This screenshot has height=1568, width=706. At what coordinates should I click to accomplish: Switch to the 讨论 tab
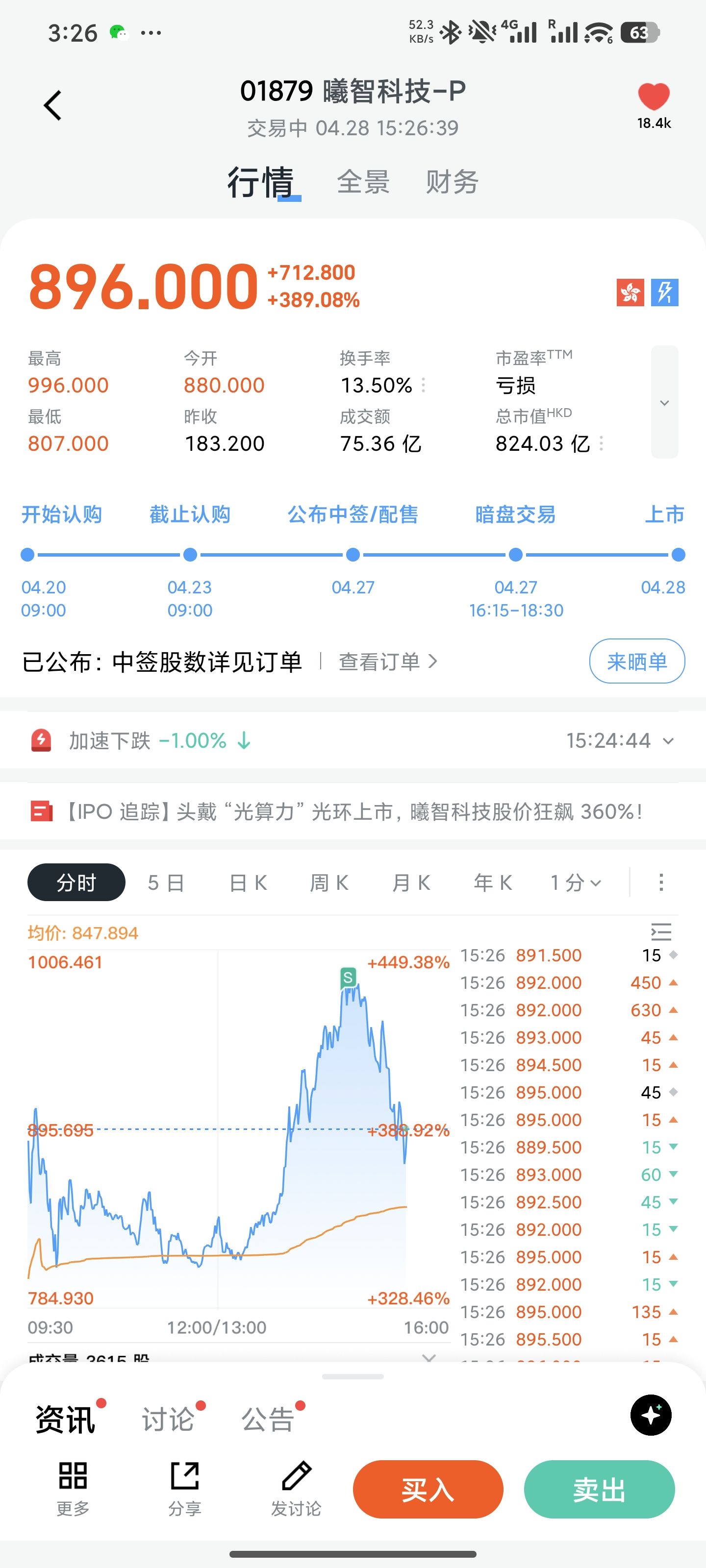tap(168, 1419)
